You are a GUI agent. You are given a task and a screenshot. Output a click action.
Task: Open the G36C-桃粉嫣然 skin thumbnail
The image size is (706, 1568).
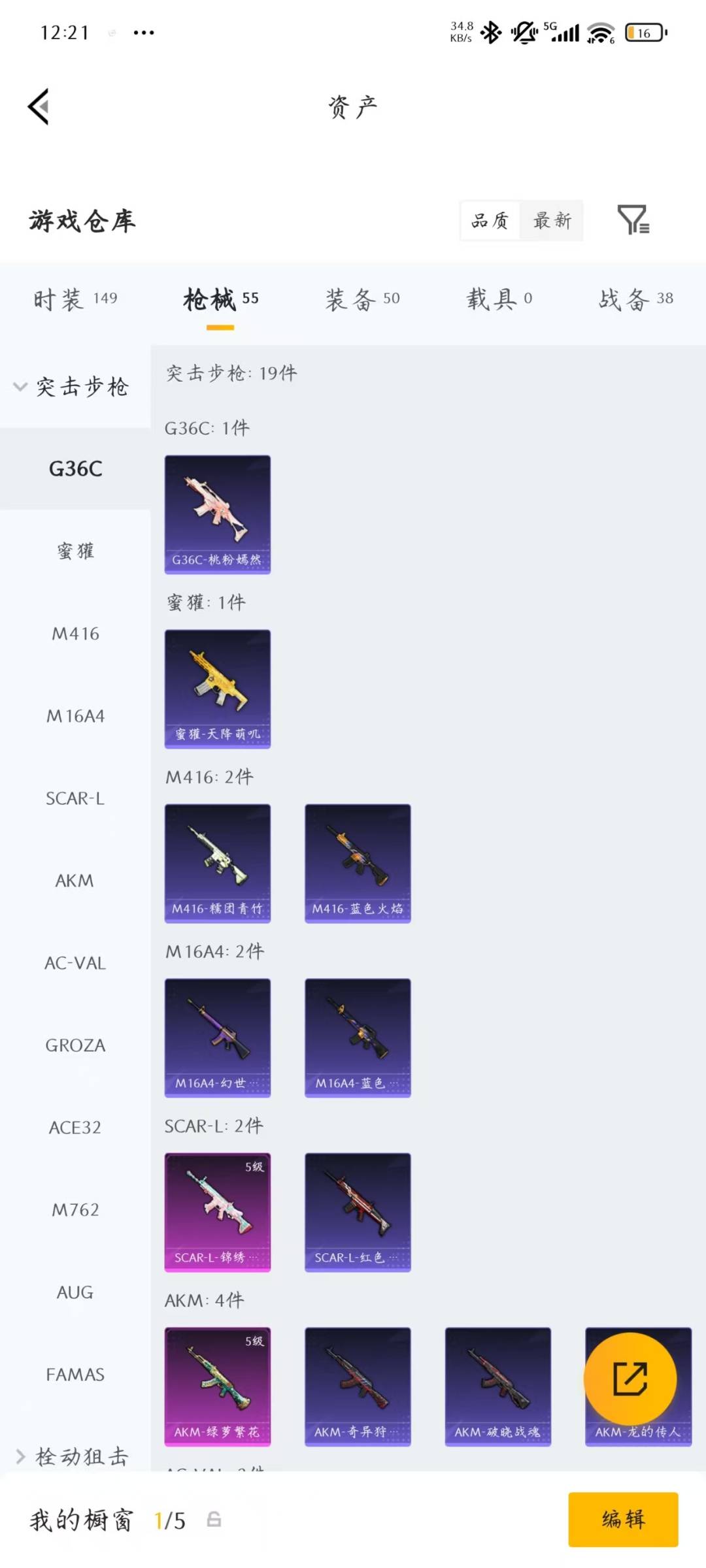pyautogui.click(x=218, y=514)
